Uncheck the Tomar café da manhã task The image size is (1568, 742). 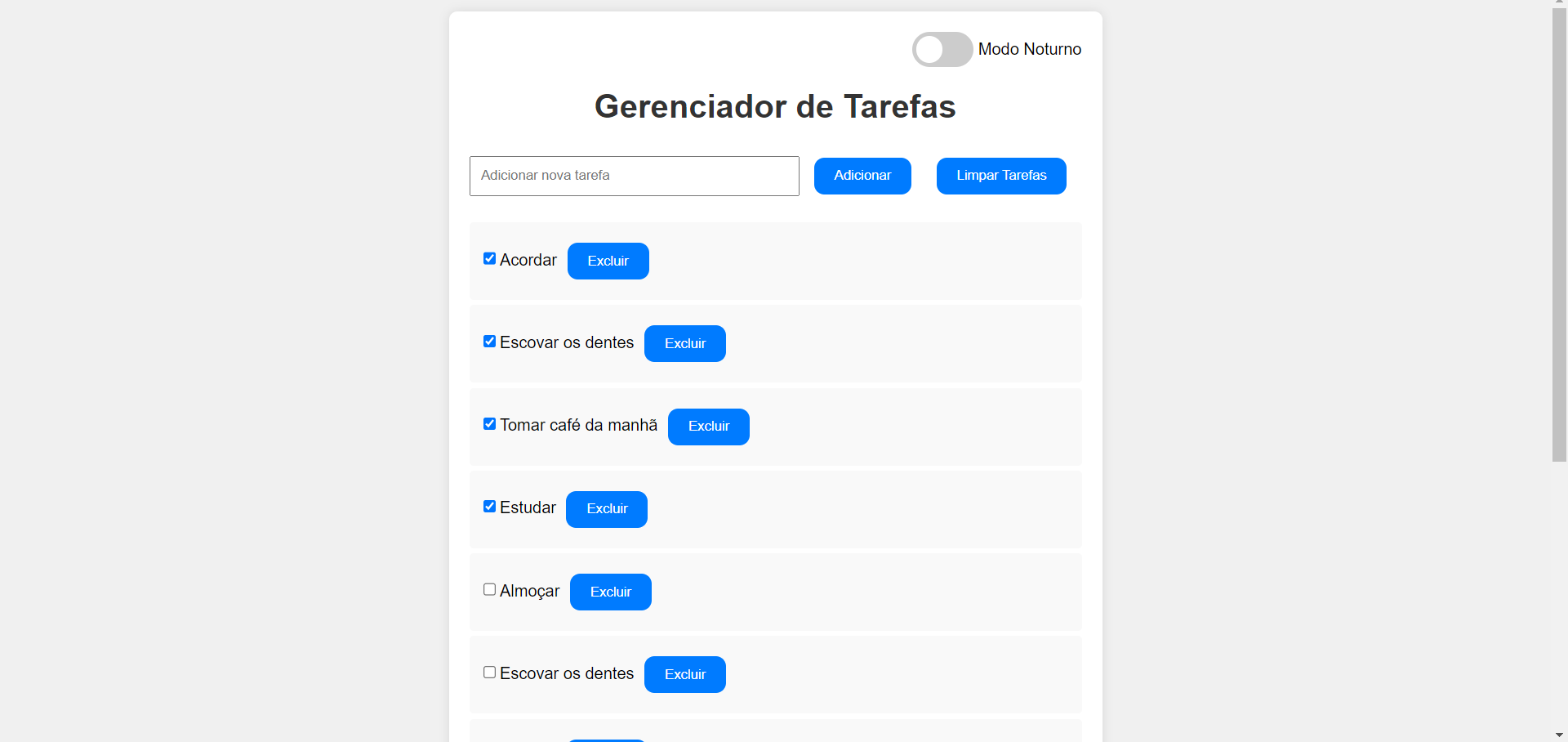coord(489,424)
